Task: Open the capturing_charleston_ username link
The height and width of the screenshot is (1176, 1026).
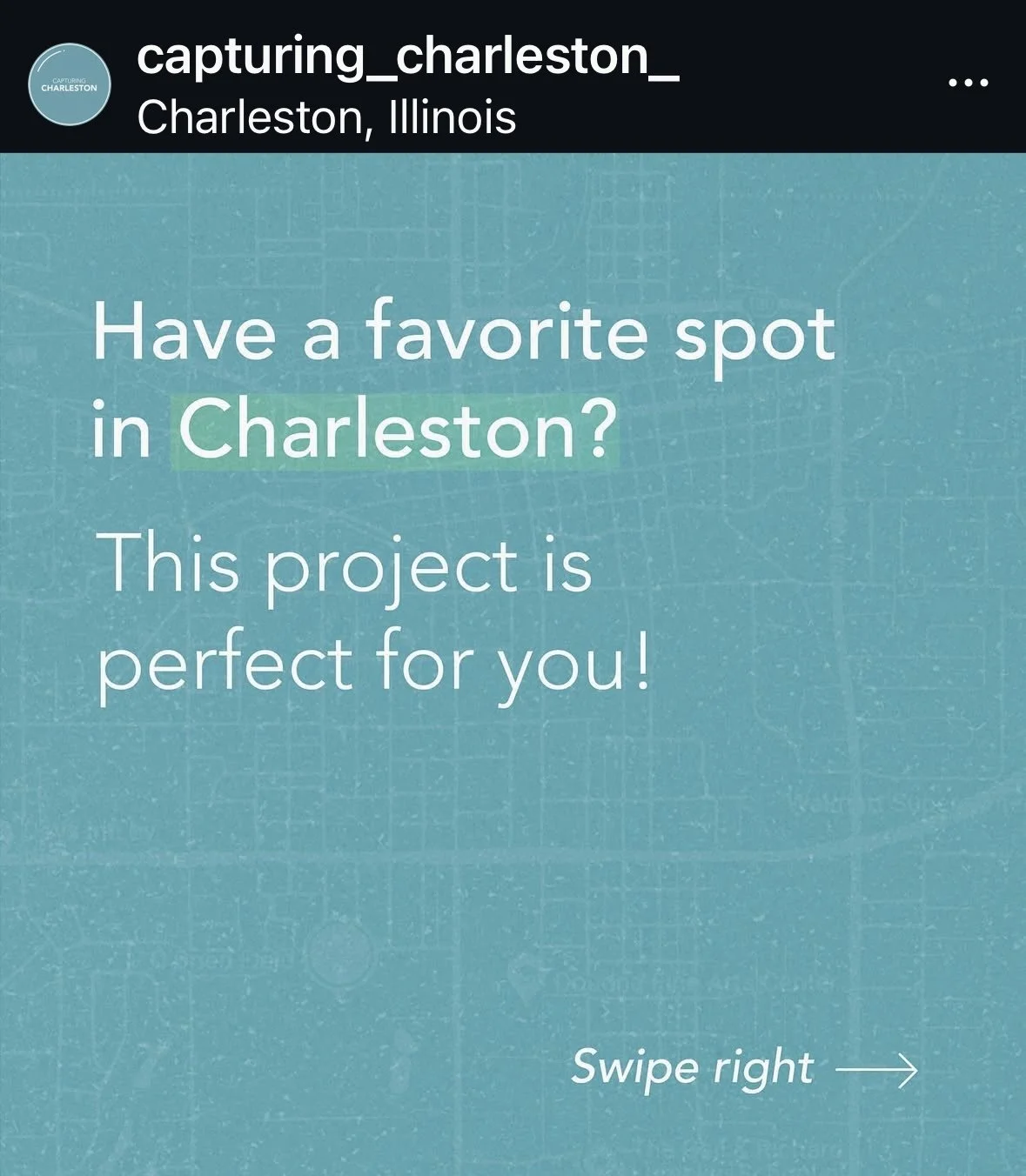Action: click(408, 57)
